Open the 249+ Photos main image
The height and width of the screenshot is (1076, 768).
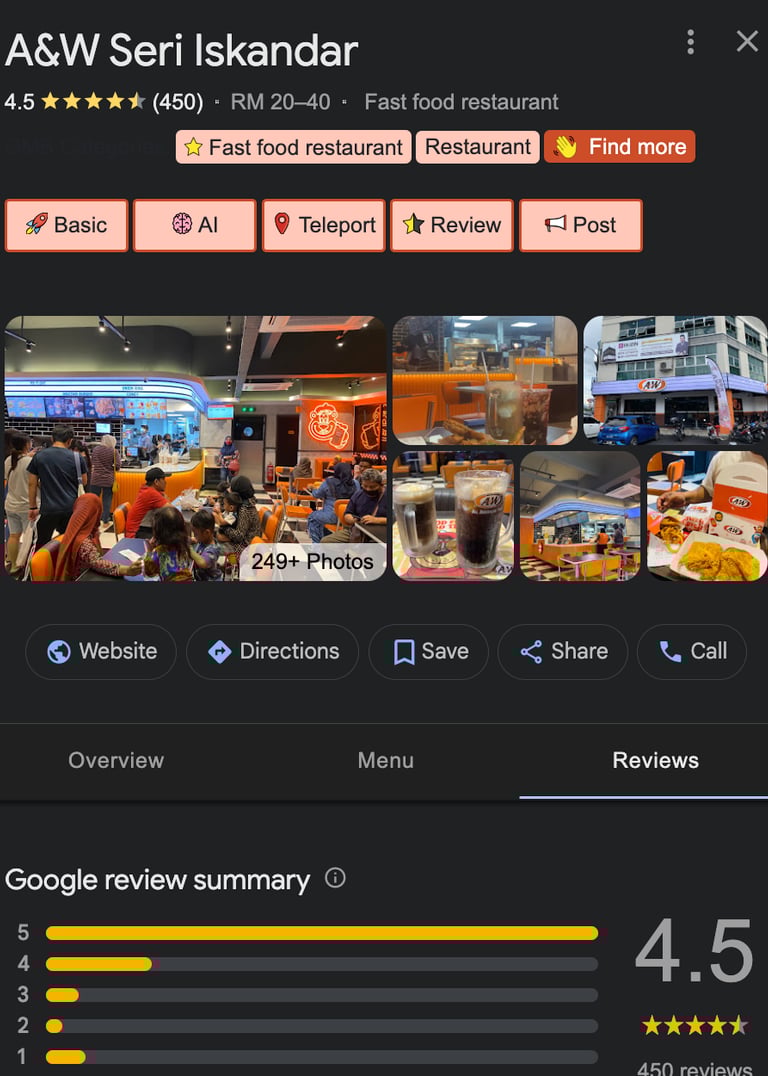click(195, 448)
